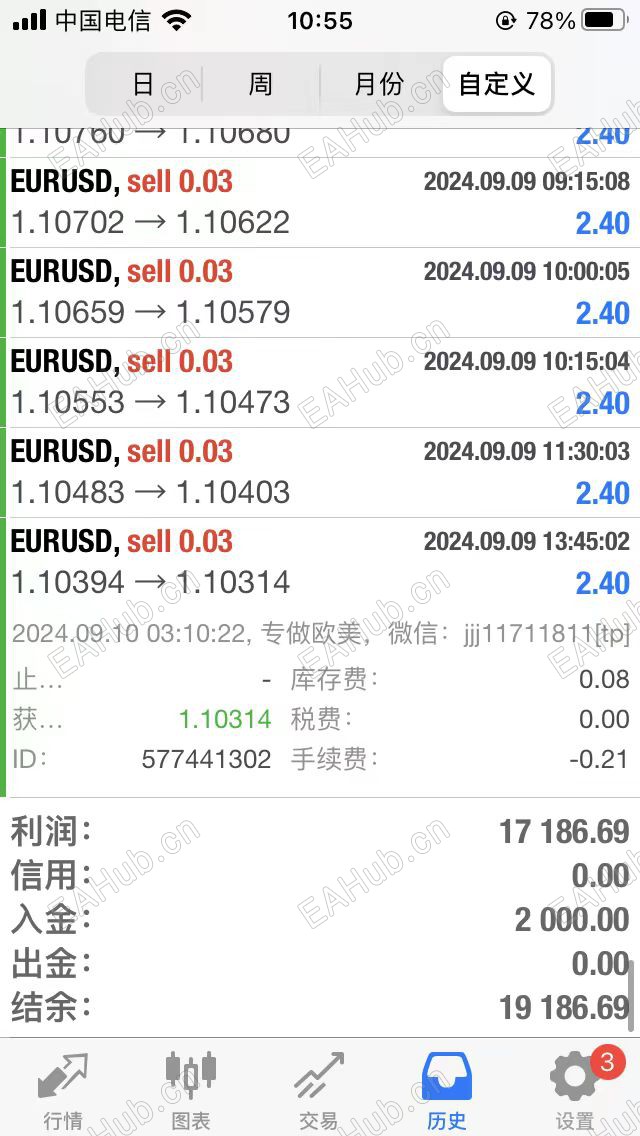Go to the 图表 chart tab
The width and height of the screenshot is (640, 1136).
pos(190,1090)
